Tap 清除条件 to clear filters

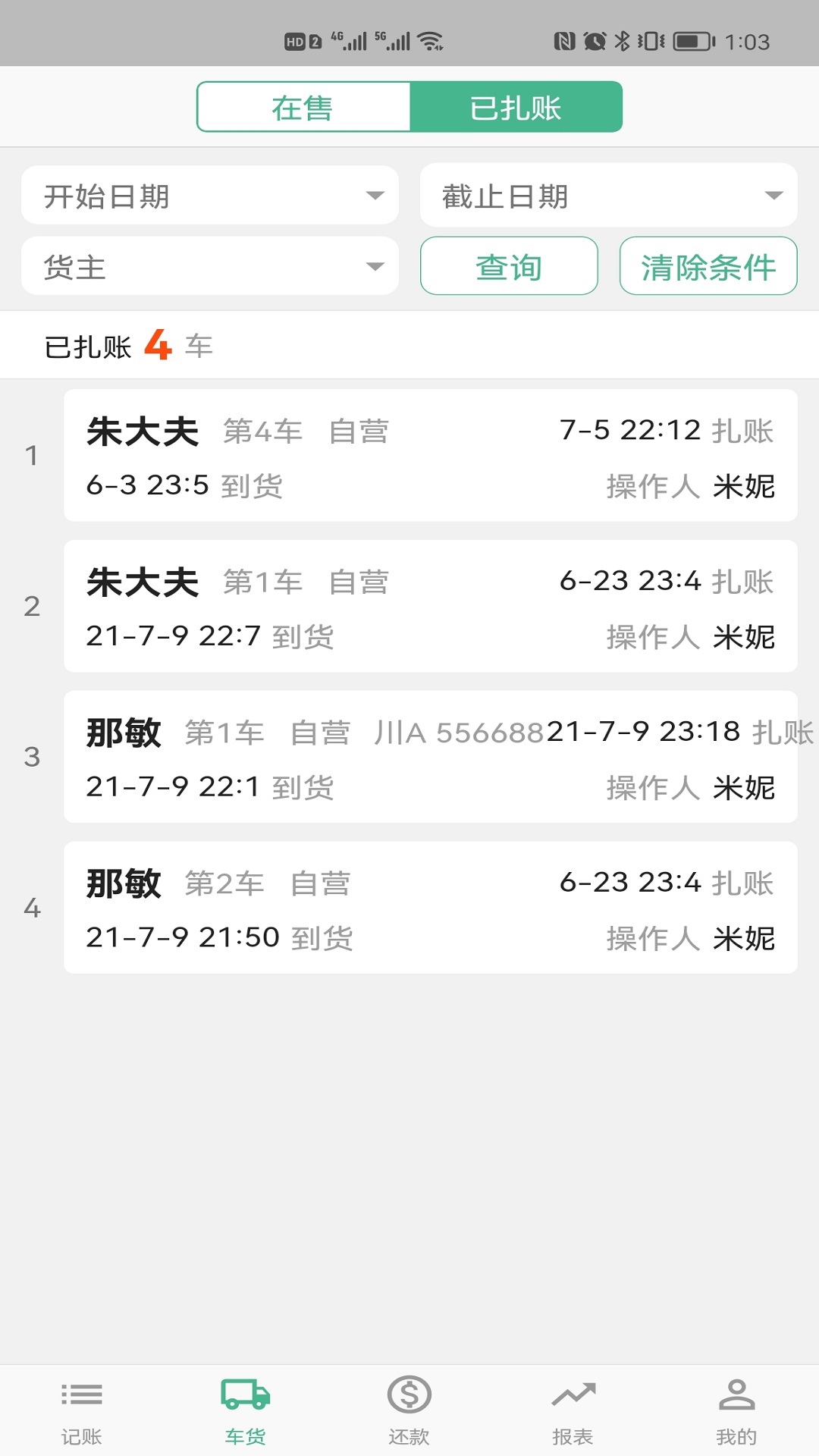click(x=708, y=266)
